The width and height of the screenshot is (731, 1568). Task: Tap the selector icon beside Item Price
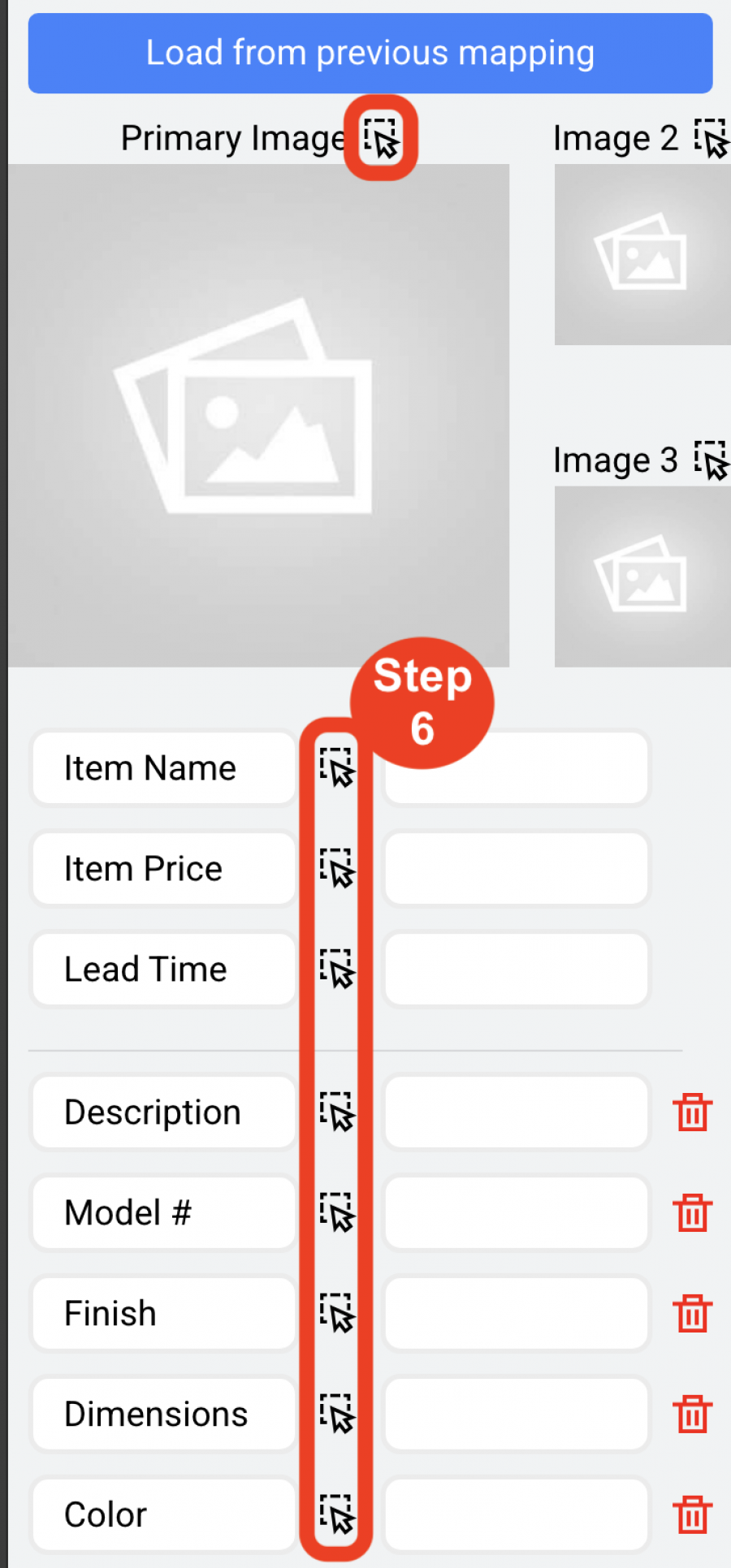coord(336,868)
